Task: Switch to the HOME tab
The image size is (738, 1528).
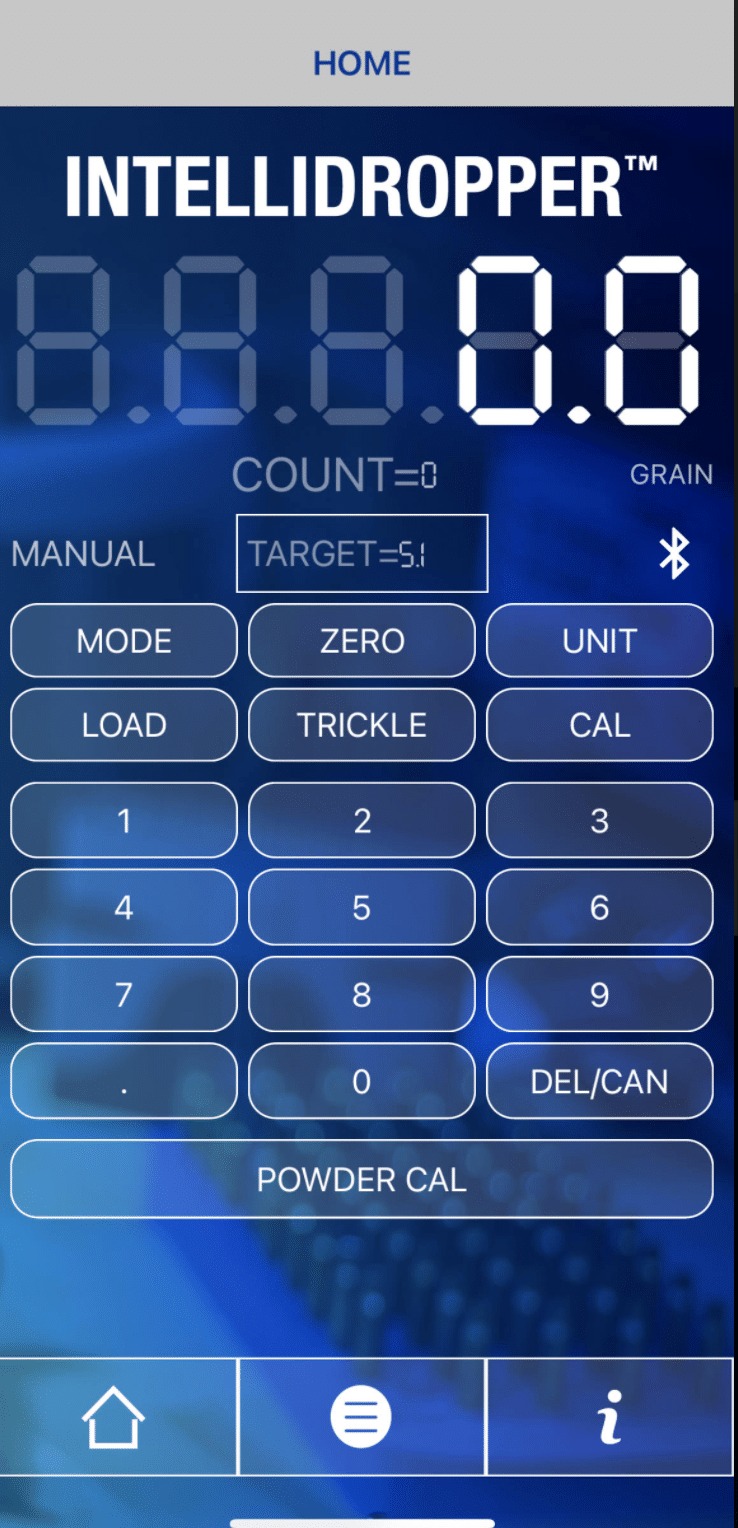Action: coord(361,63)
